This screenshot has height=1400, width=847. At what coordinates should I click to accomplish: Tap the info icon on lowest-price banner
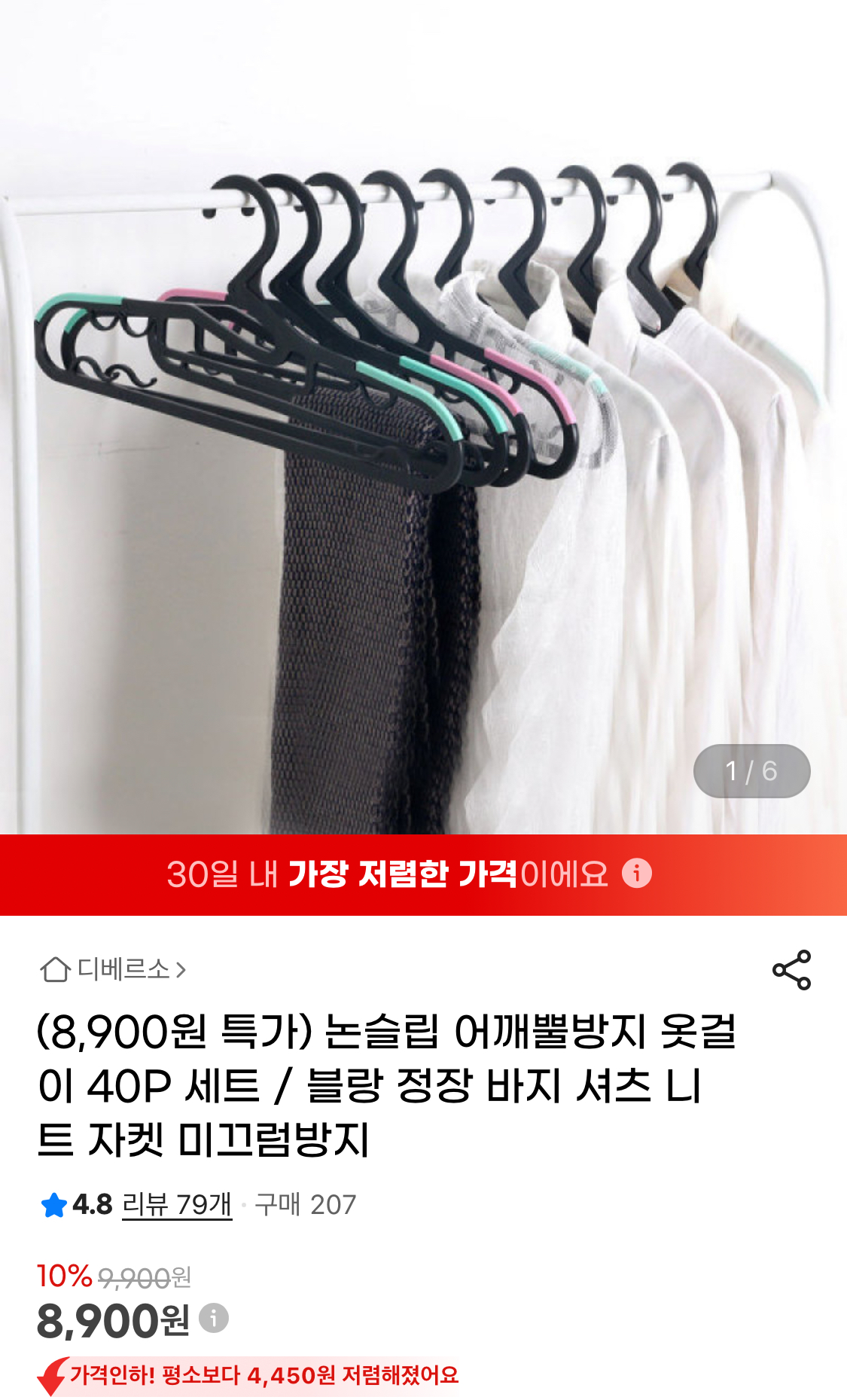pyautogui.click(x=637, y=874)
